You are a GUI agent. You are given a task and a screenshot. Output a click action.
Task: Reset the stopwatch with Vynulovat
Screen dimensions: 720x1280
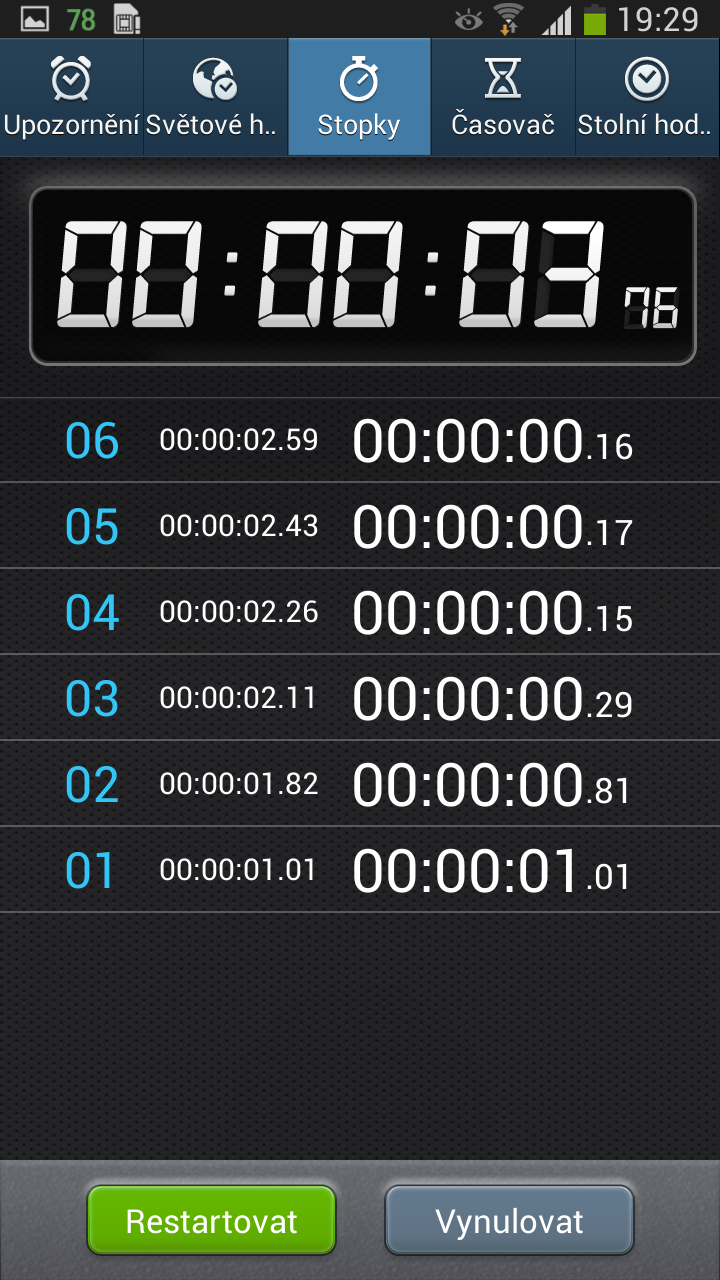pyautogui.click(x=509, y=1221)
